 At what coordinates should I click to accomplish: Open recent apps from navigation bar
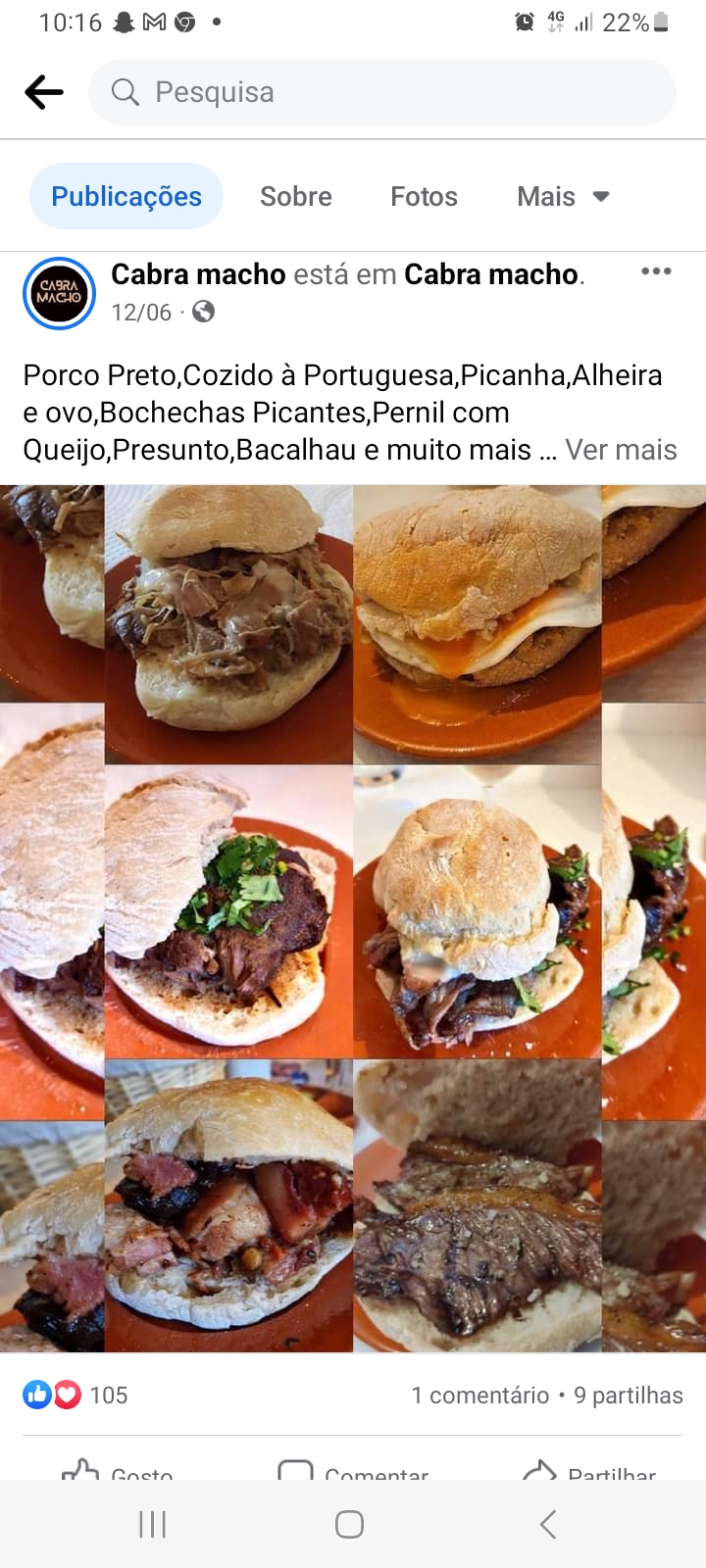click(x=152, y=1524)
